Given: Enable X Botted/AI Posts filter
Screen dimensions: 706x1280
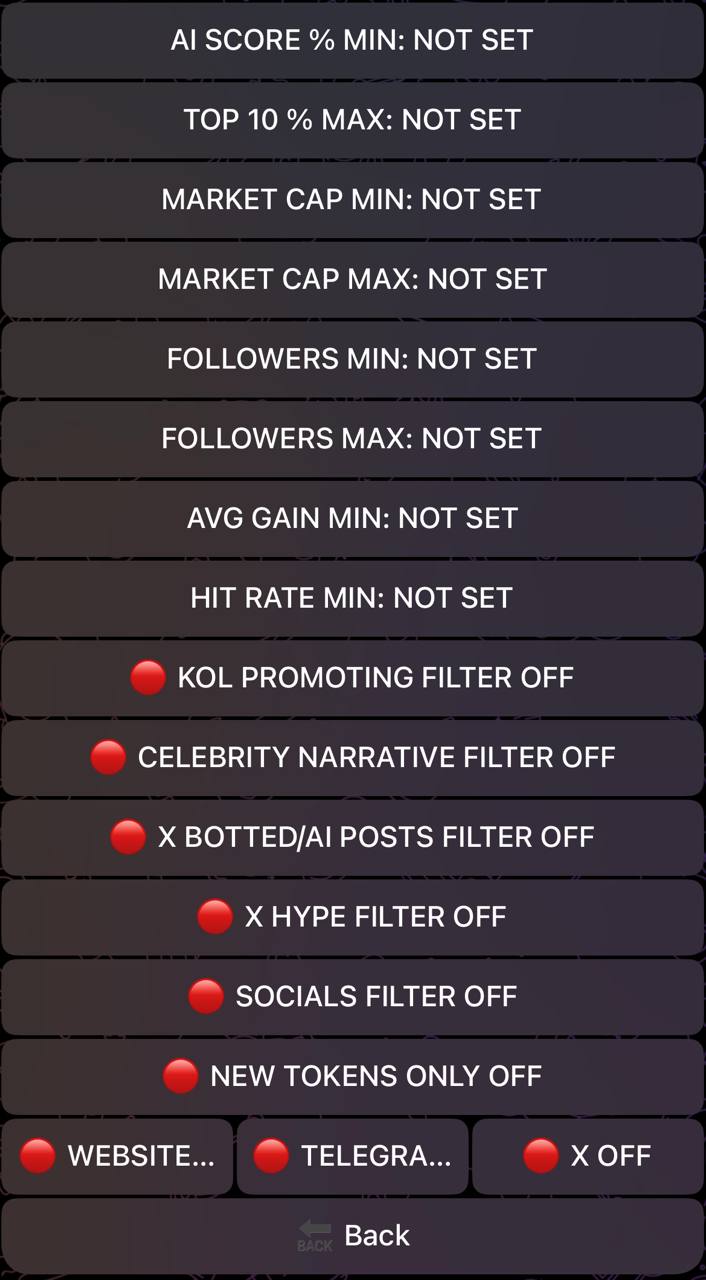Looking at the screenshot, I should tap(352, 837).
